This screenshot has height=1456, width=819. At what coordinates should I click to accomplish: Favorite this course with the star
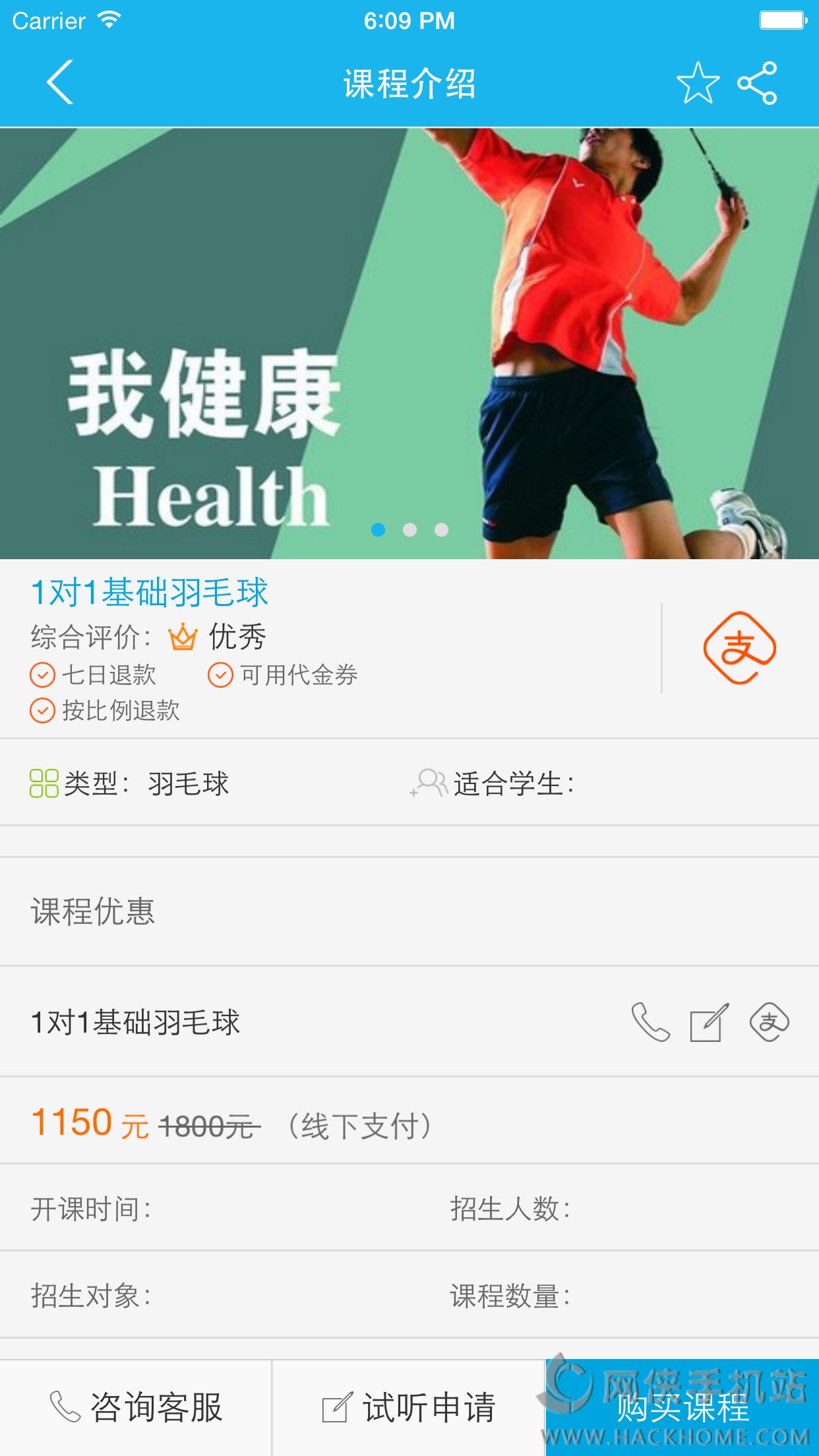(698, 83)
